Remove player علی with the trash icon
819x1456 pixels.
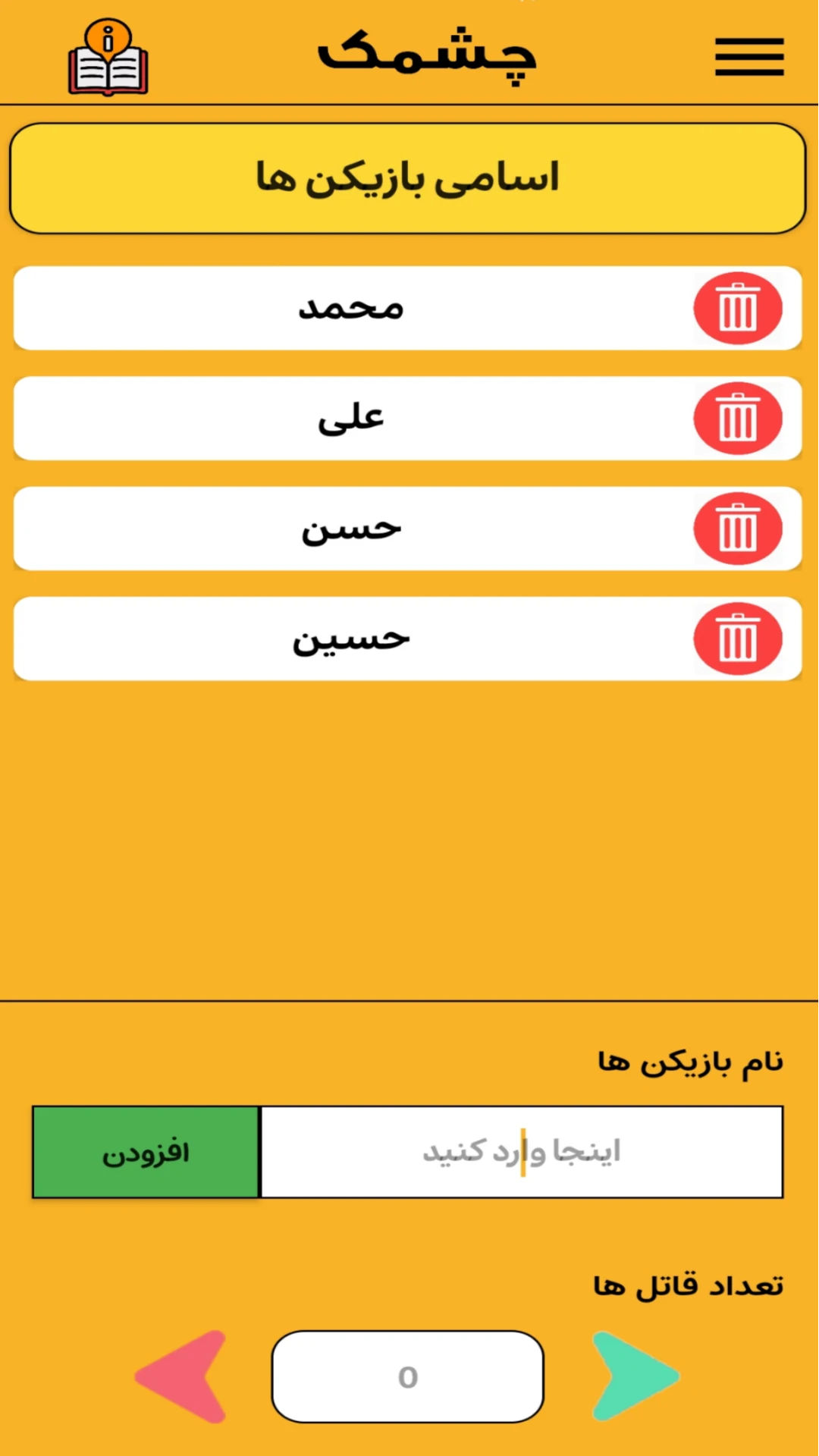[x=737, y=419]
